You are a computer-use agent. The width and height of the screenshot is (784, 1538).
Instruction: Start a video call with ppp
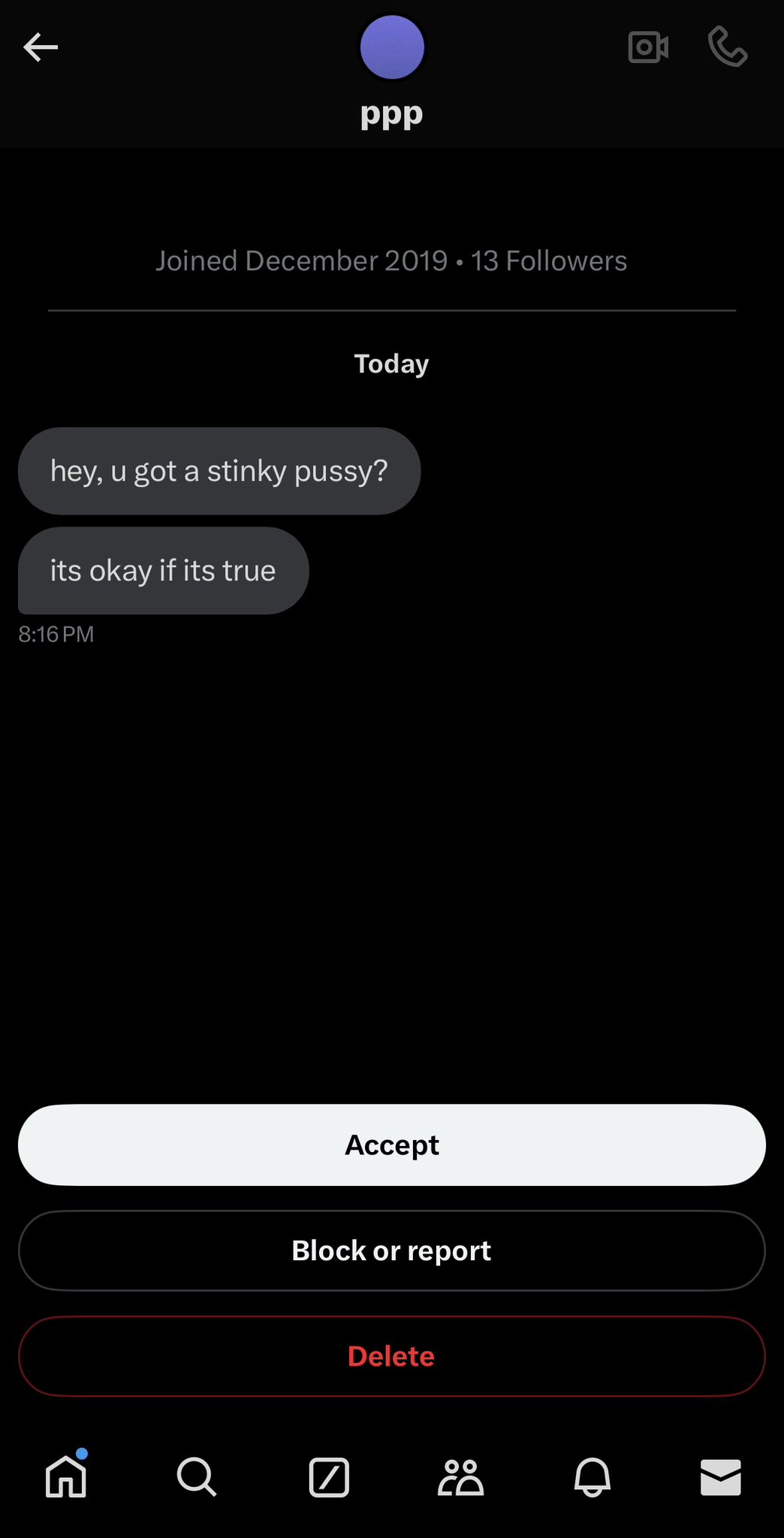[647, 47]
